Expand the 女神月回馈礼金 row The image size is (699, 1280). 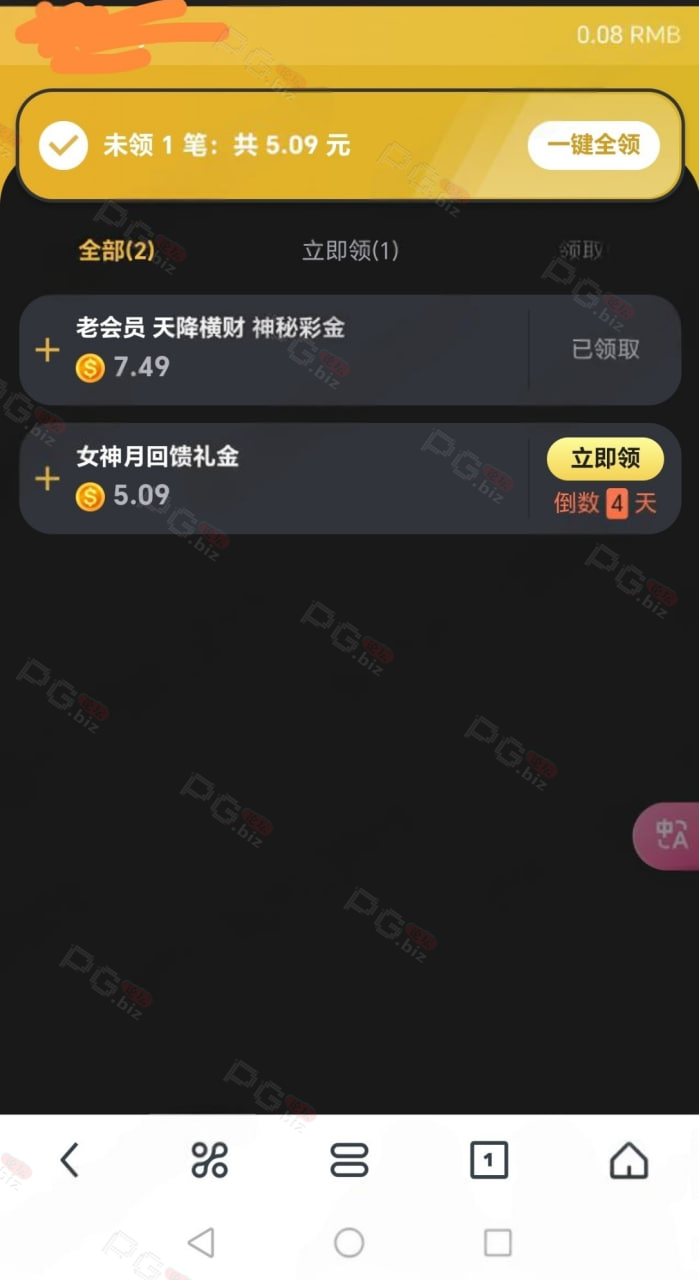click(x=47, y=479)
